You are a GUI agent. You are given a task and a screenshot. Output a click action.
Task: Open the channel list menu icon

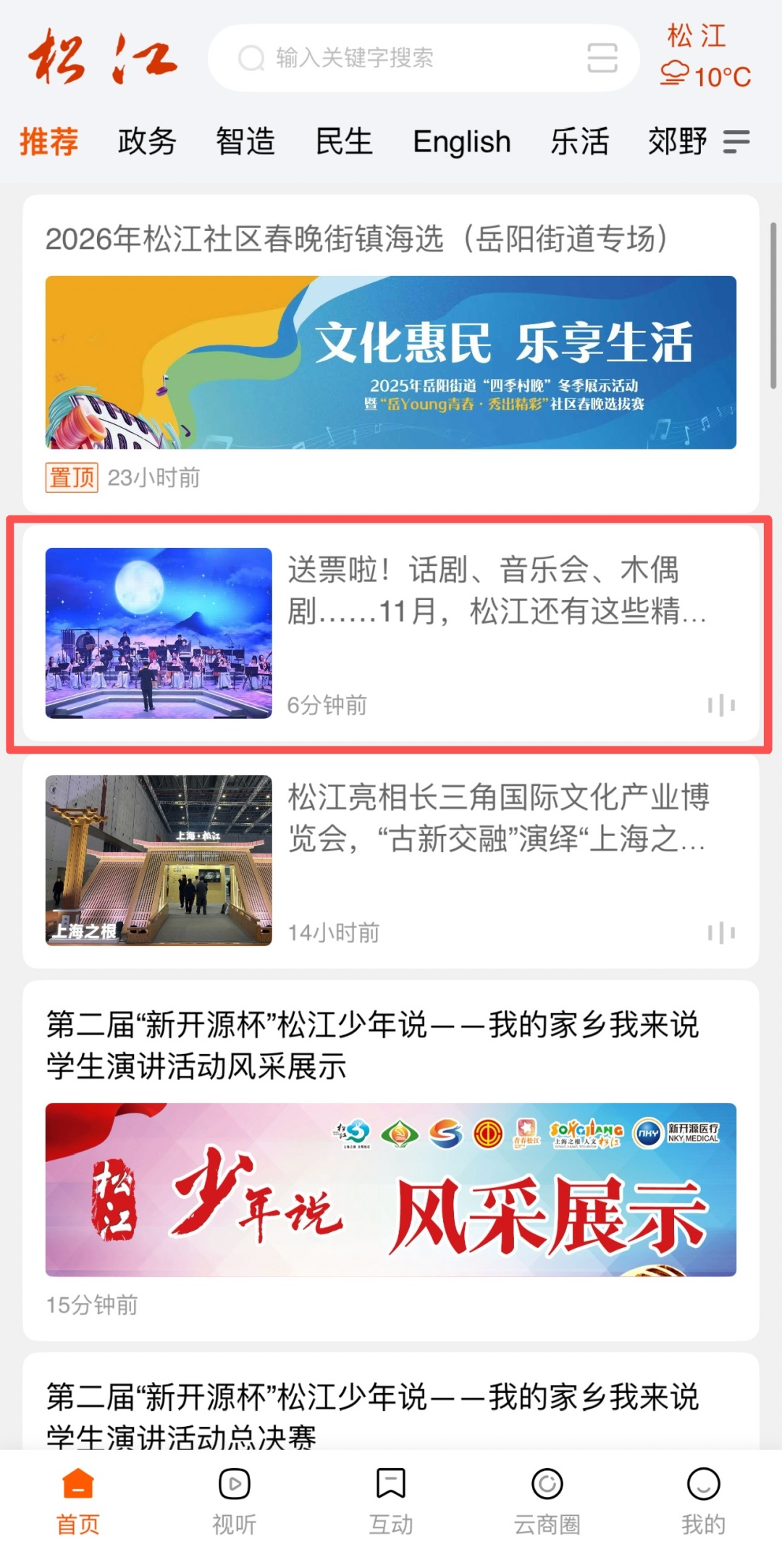[x=736, y=141]
